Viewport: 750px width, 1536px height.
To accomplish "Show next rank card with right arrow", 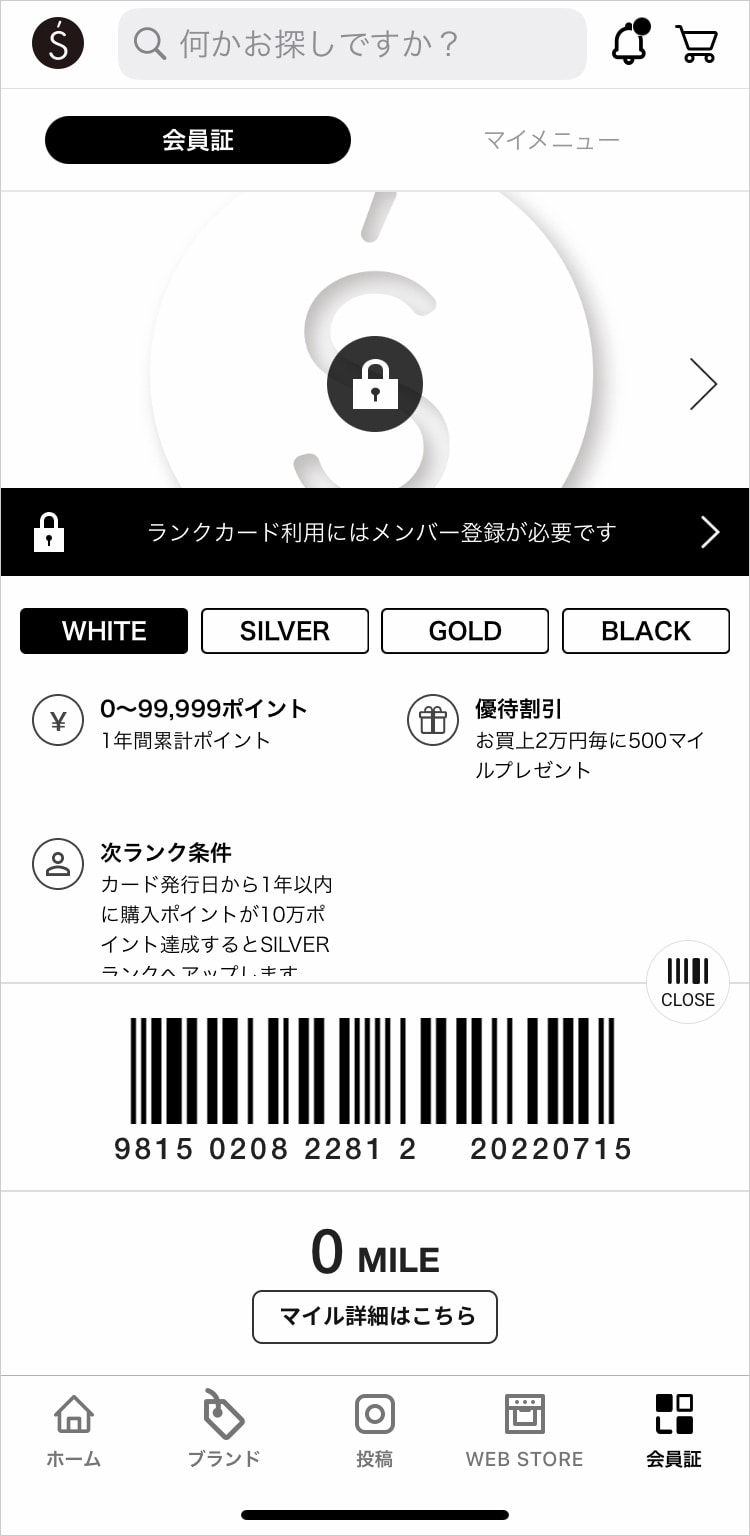I will click(703, 384).
